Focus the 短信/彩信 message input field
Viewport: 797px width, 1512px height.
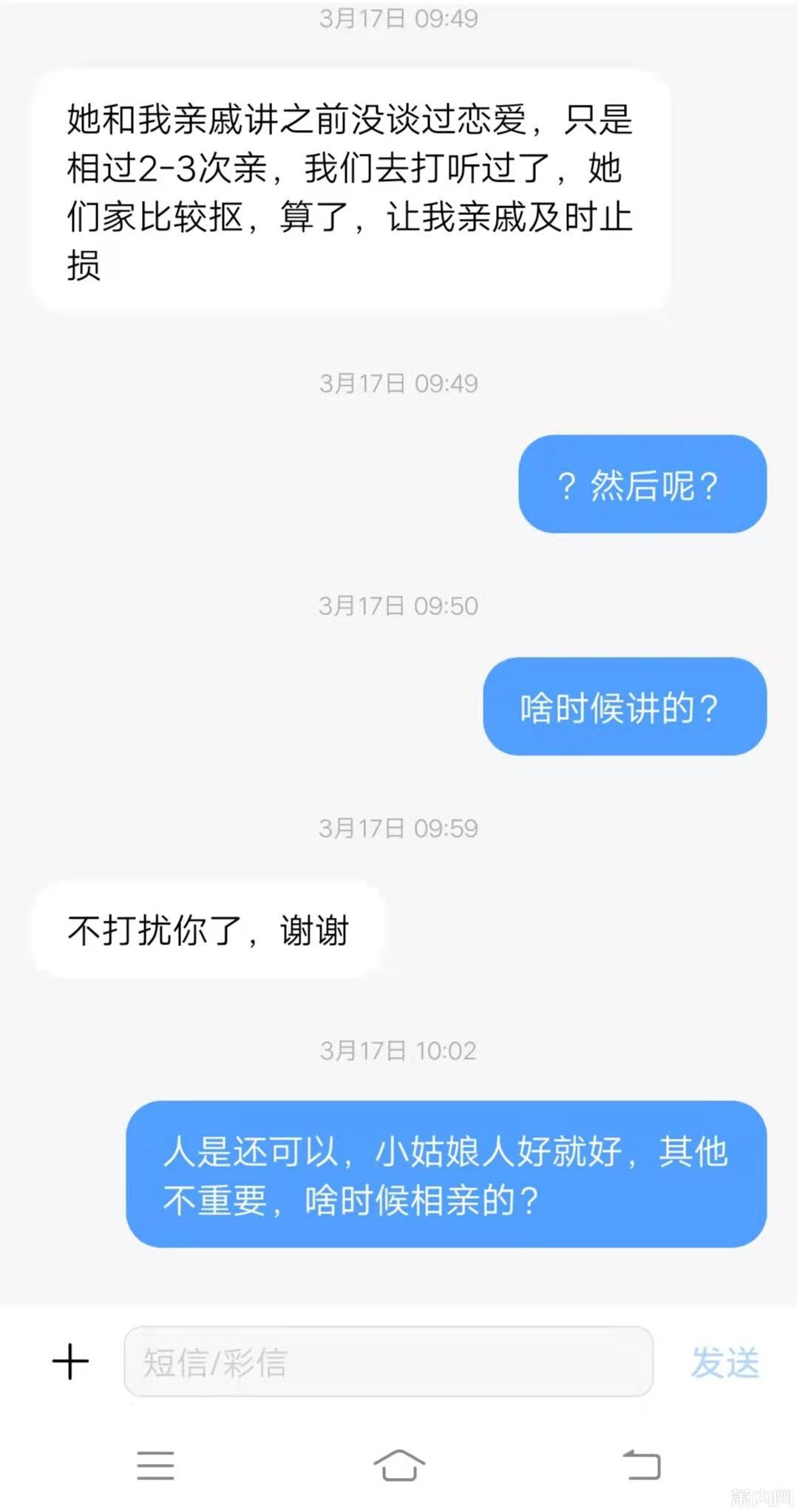pyautogui.click(x=388, y=1361)
